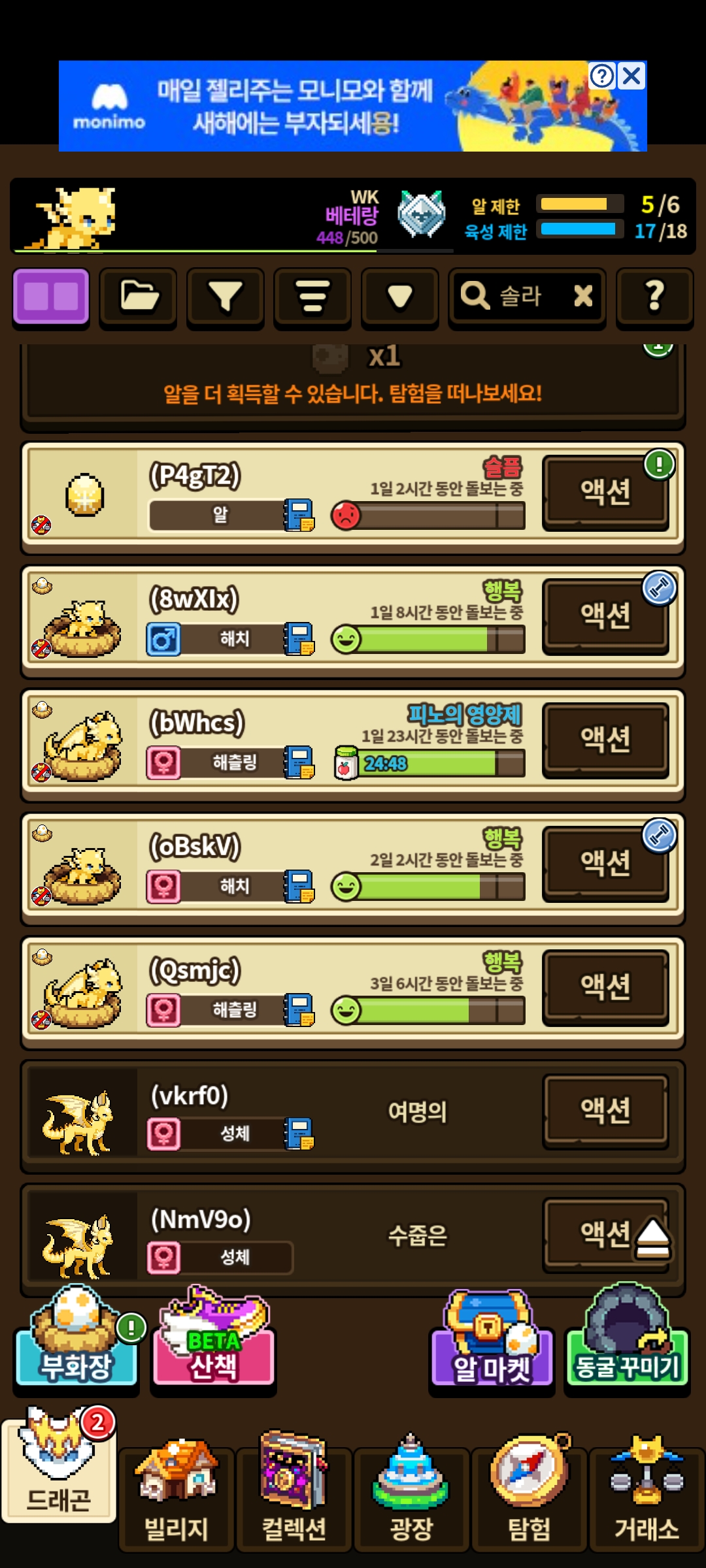Viewport: 706px width, 1568px height.
Task: Open the question mark help button
Action: click(654, 297)
